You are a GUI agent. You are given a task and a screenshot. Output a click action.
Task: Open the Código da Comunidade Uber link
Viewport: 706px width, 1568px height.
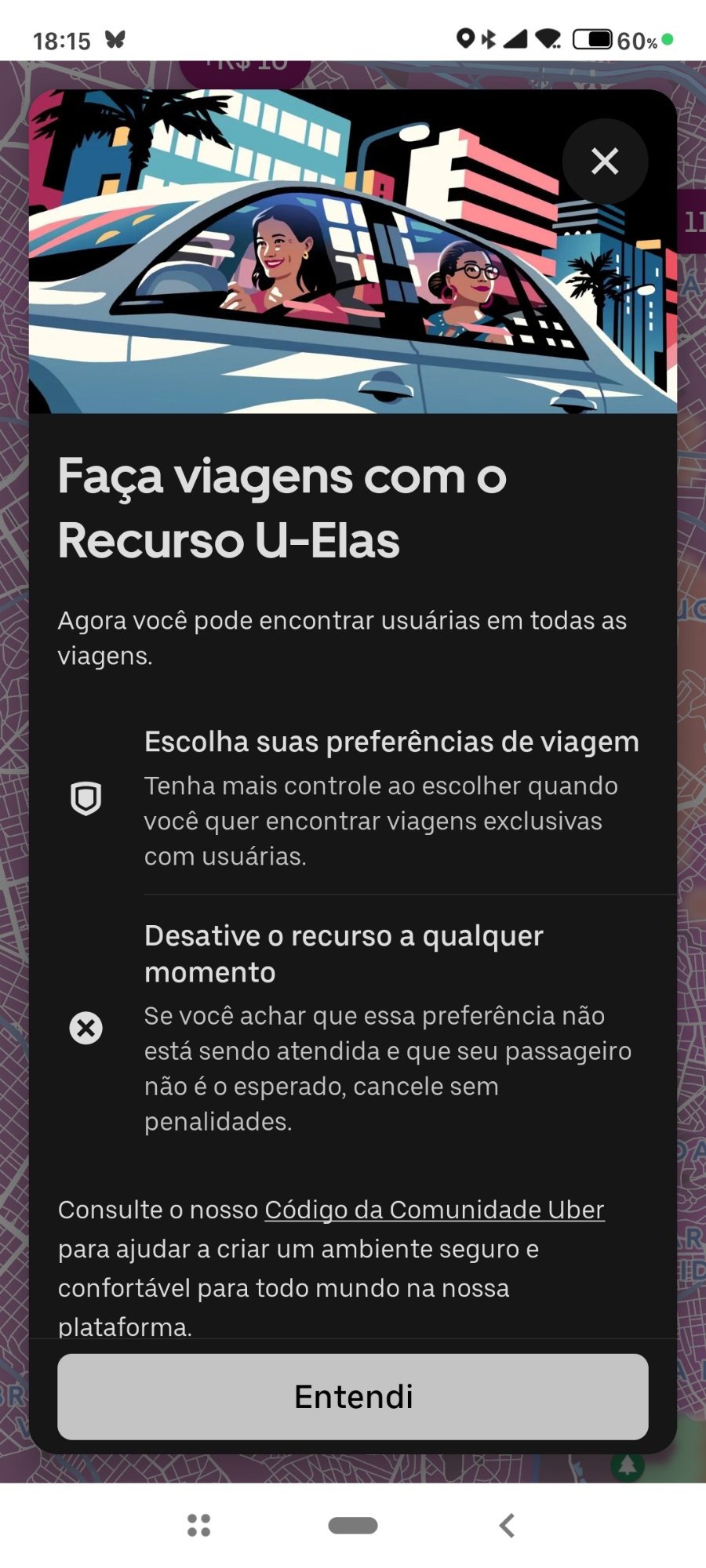(x=434, y=1210)
